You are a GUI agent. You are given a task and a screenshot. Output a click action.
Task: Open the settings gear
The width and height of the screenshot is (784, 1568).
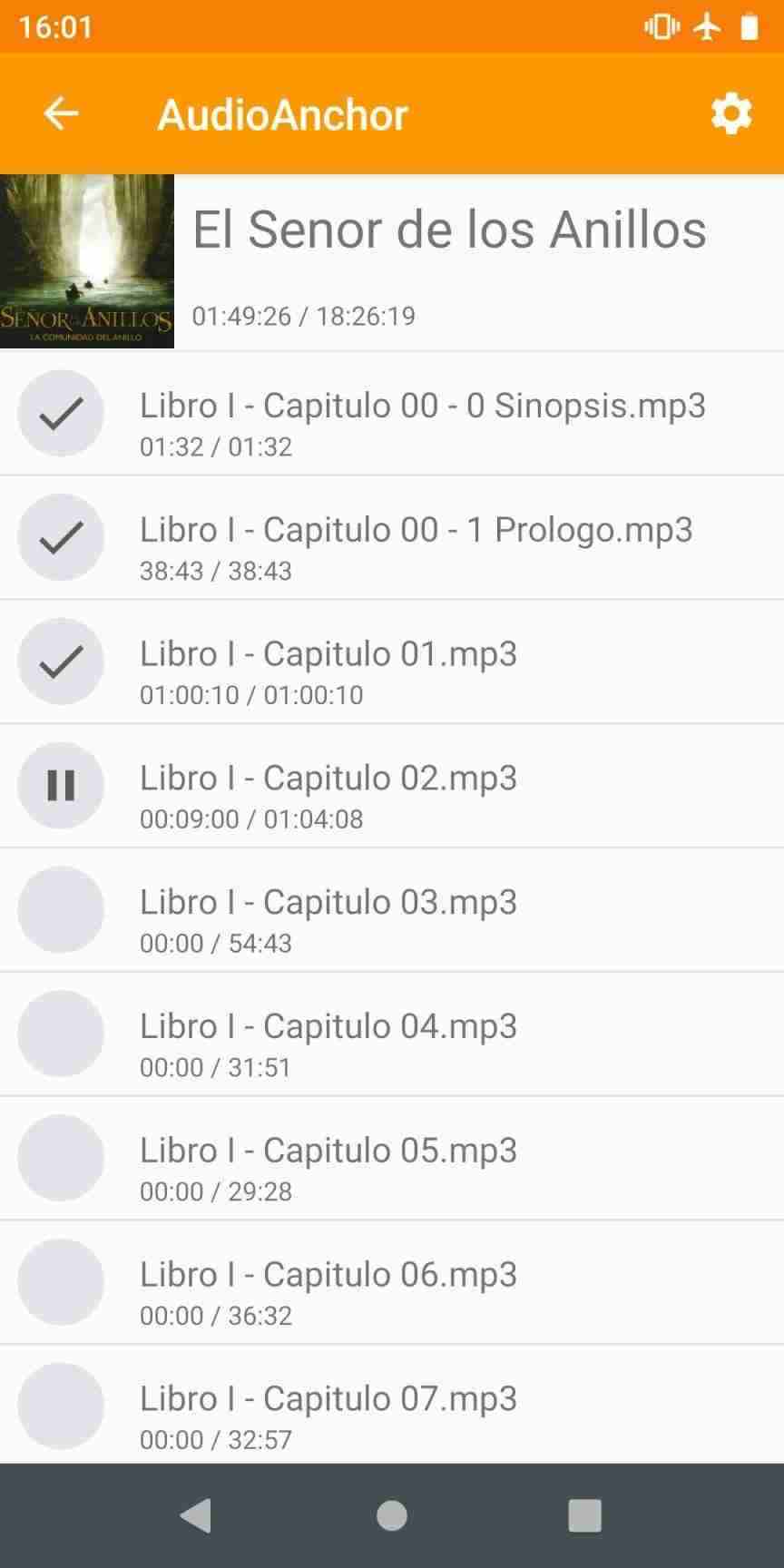tap(731, 113)
